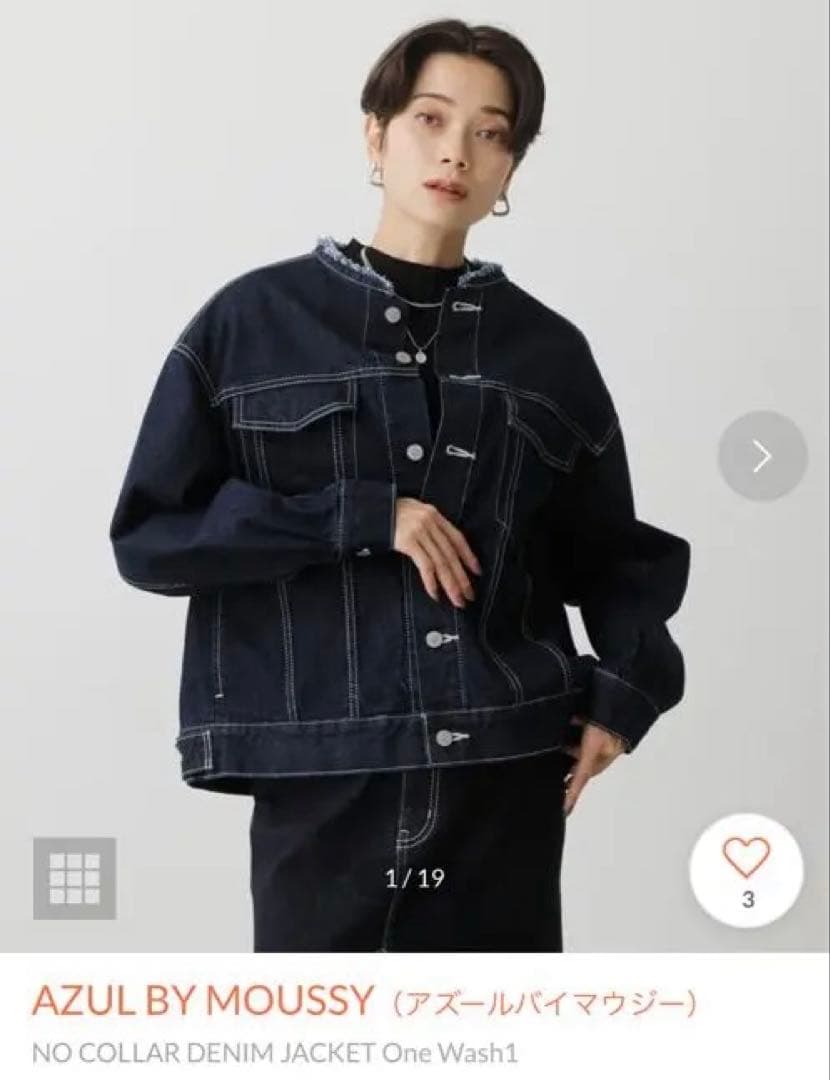Open the photo grid view
The image size is (830, 1080).
pos(74,878)
